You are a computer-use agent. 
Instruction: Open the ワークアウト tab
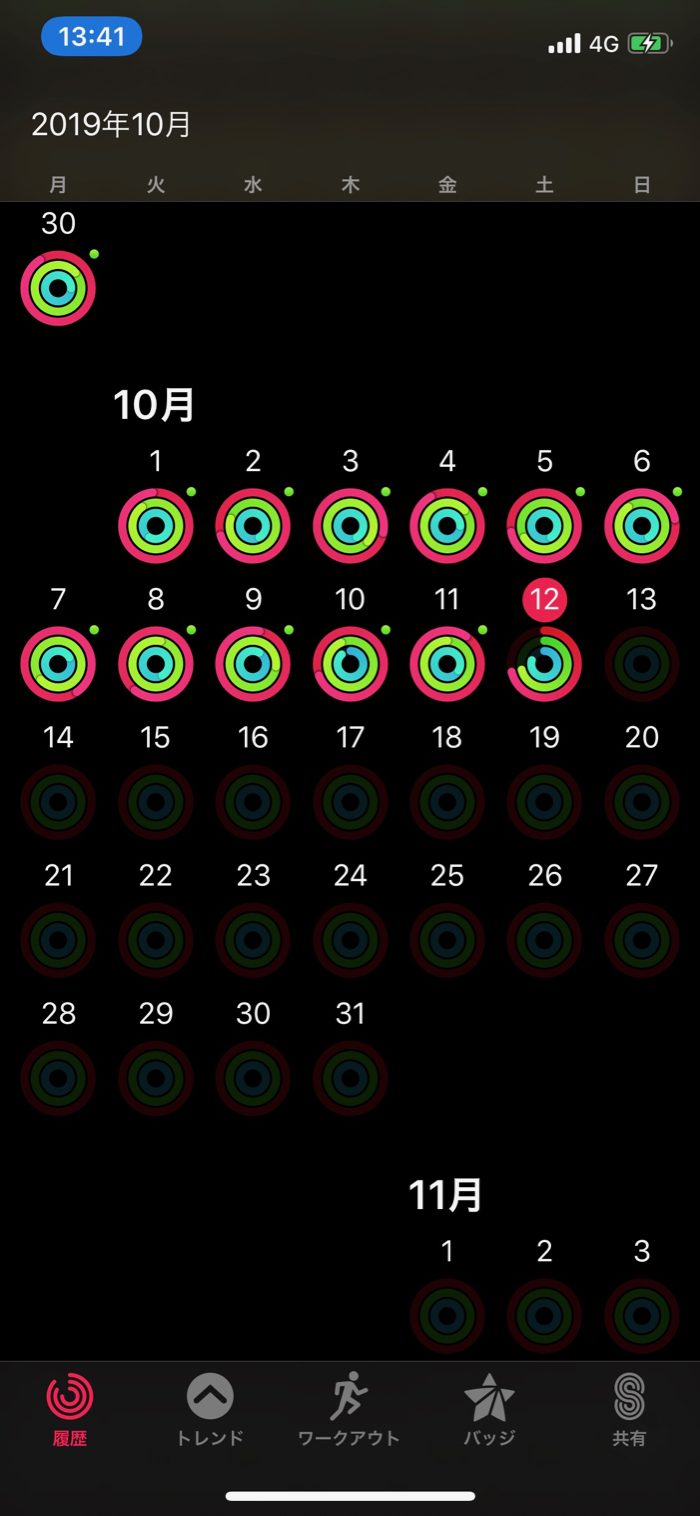coord(349,1410)
